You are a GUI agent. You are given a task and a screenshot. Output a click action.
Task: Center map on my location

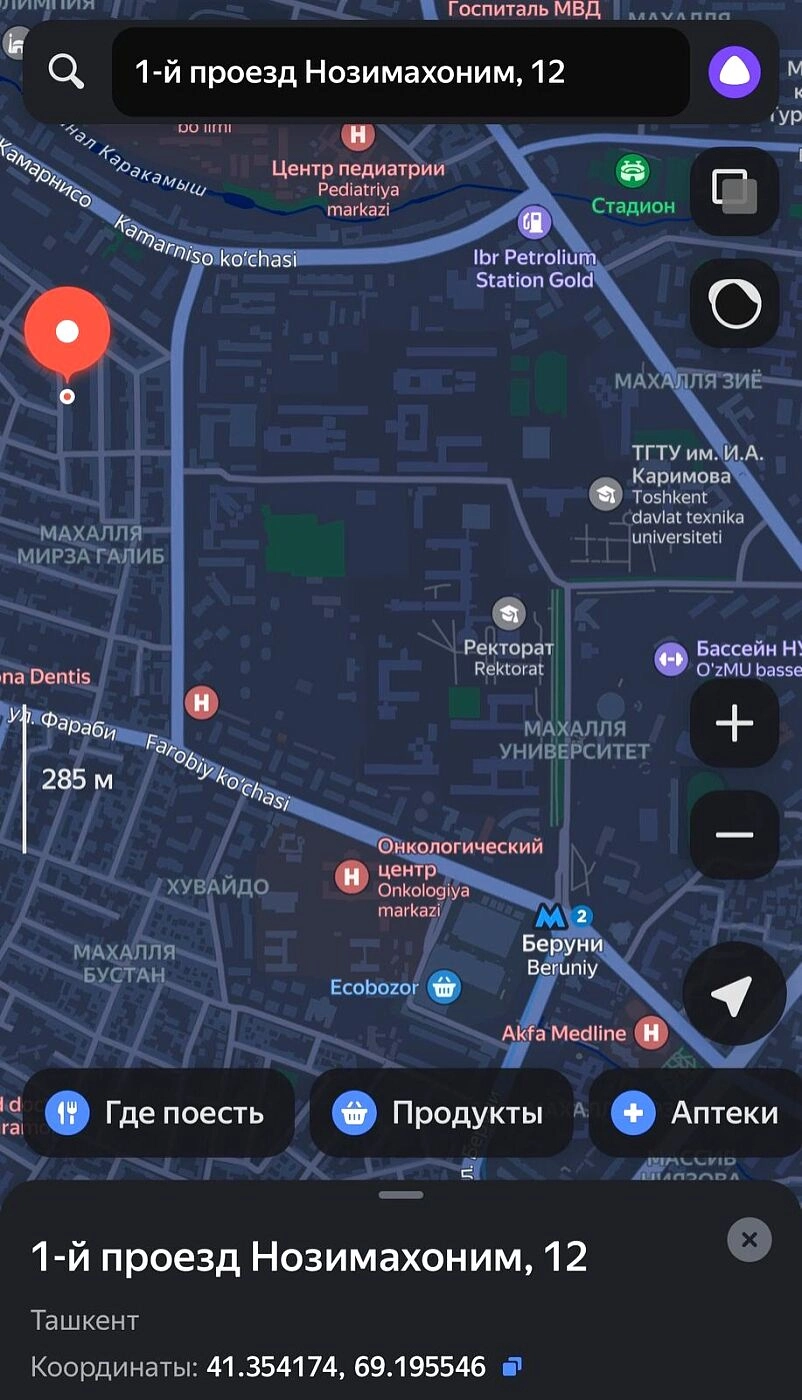734,994
